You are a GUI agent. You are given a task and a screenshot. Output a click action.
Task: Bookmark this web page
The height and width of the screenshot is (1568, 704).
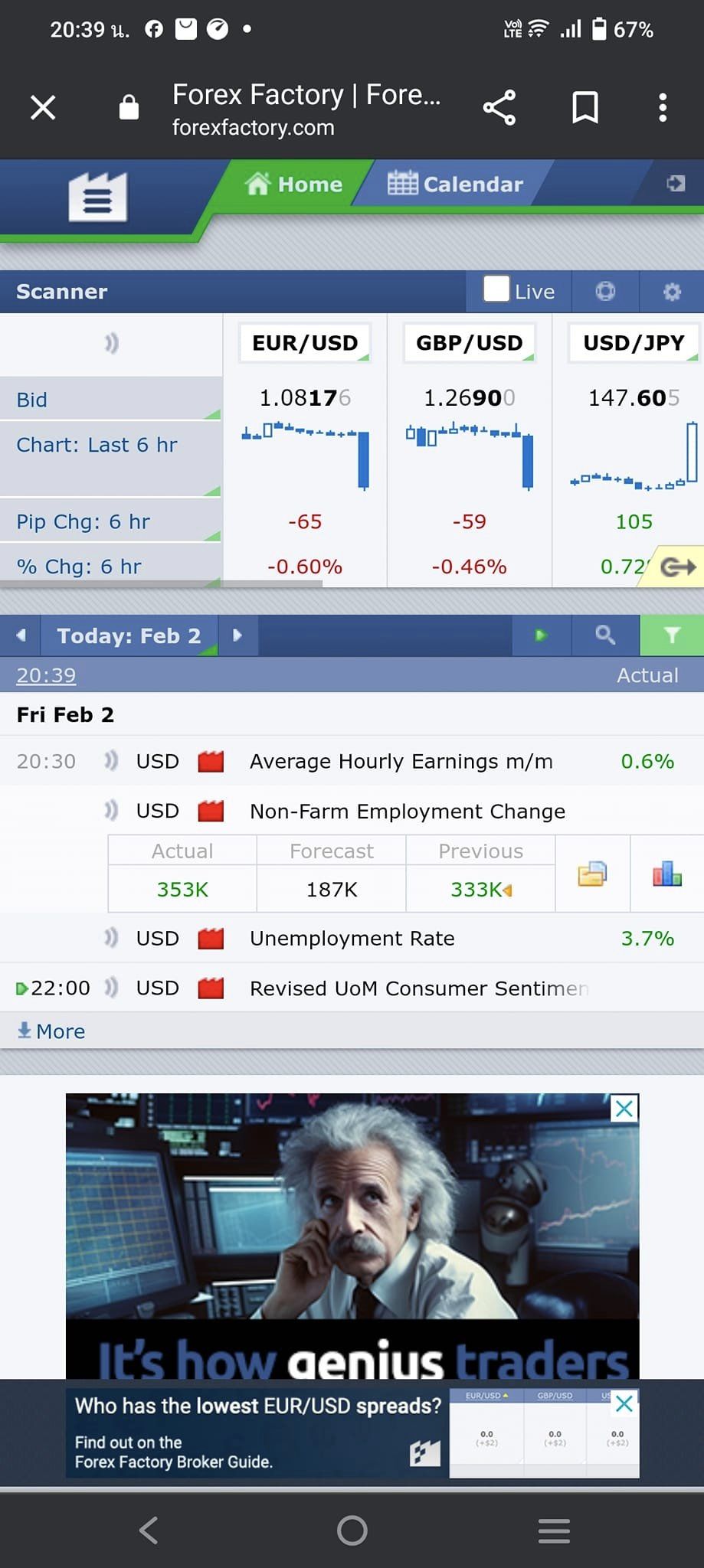pos(585,107)
